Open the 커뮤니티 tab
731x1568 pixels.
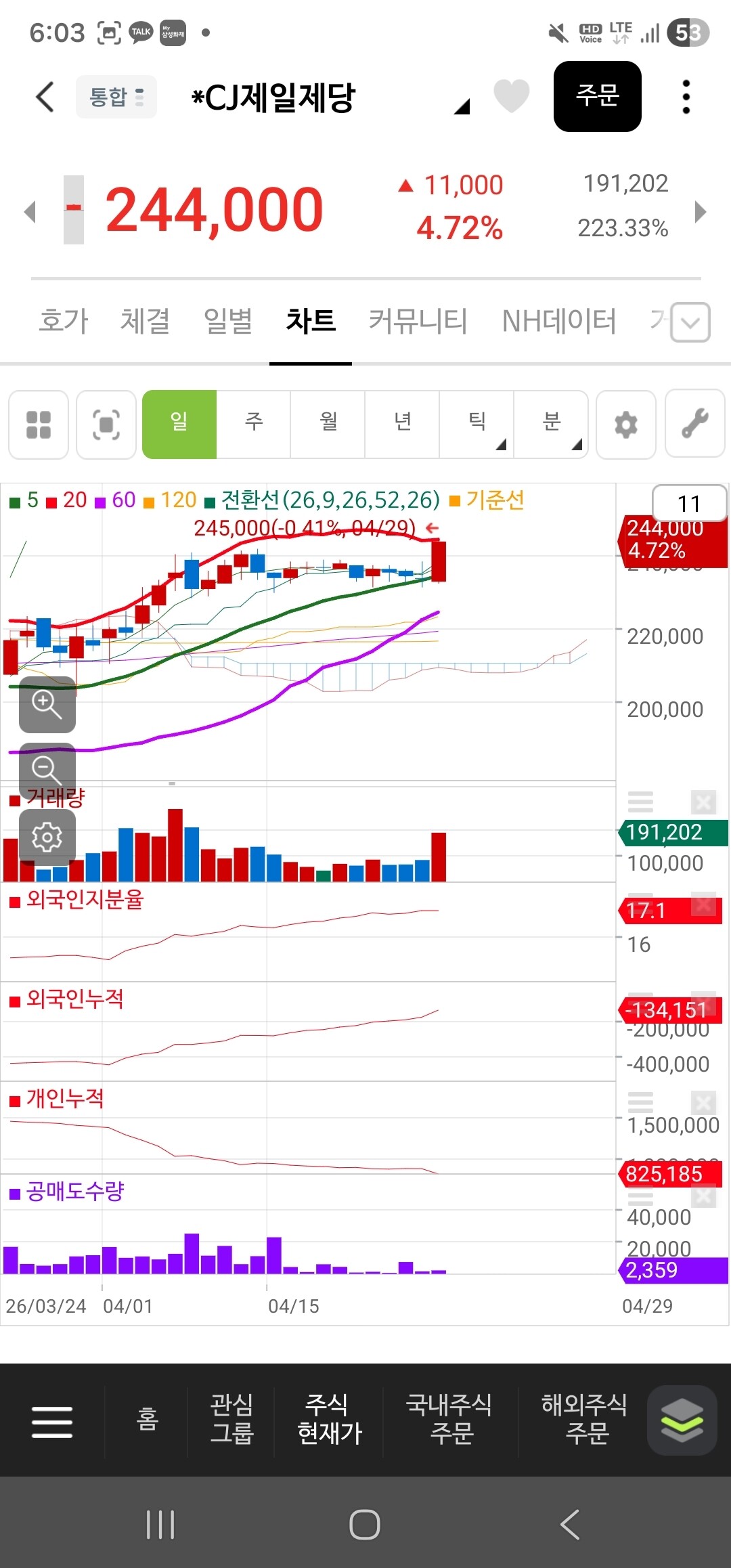pyautogui.click(x=418, y=321)
